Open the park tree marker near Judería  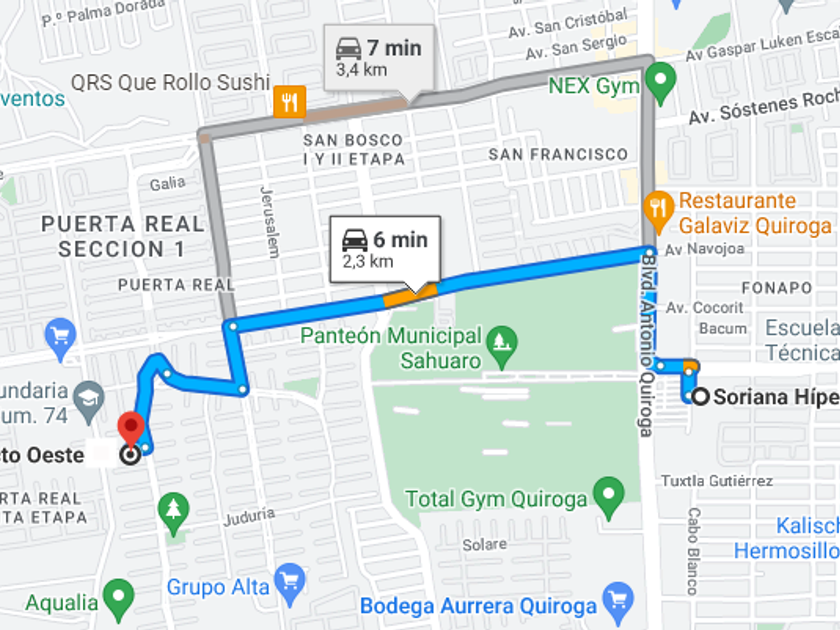(x=174, y=514)
